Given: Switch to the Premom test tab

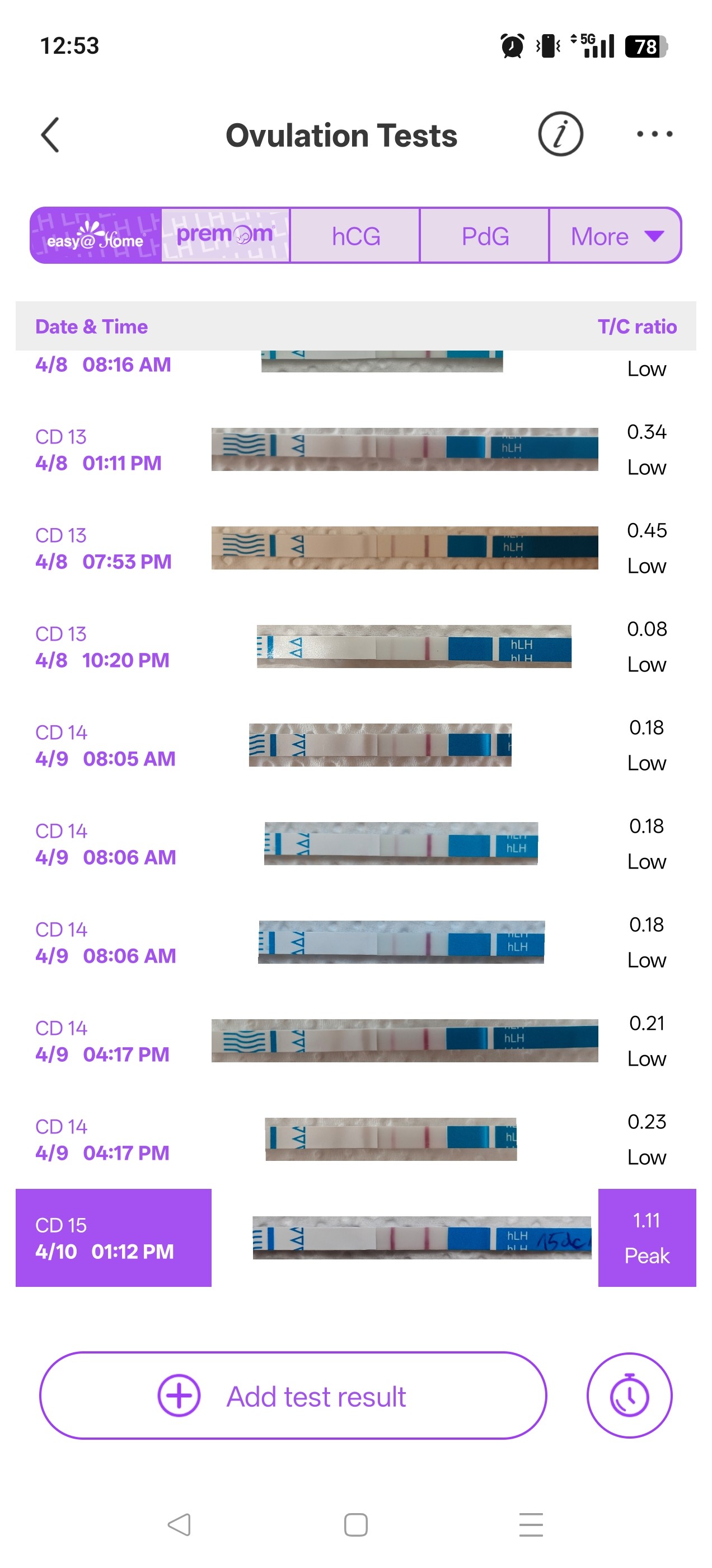Looking at the screenshot, I should pos(225,236).
